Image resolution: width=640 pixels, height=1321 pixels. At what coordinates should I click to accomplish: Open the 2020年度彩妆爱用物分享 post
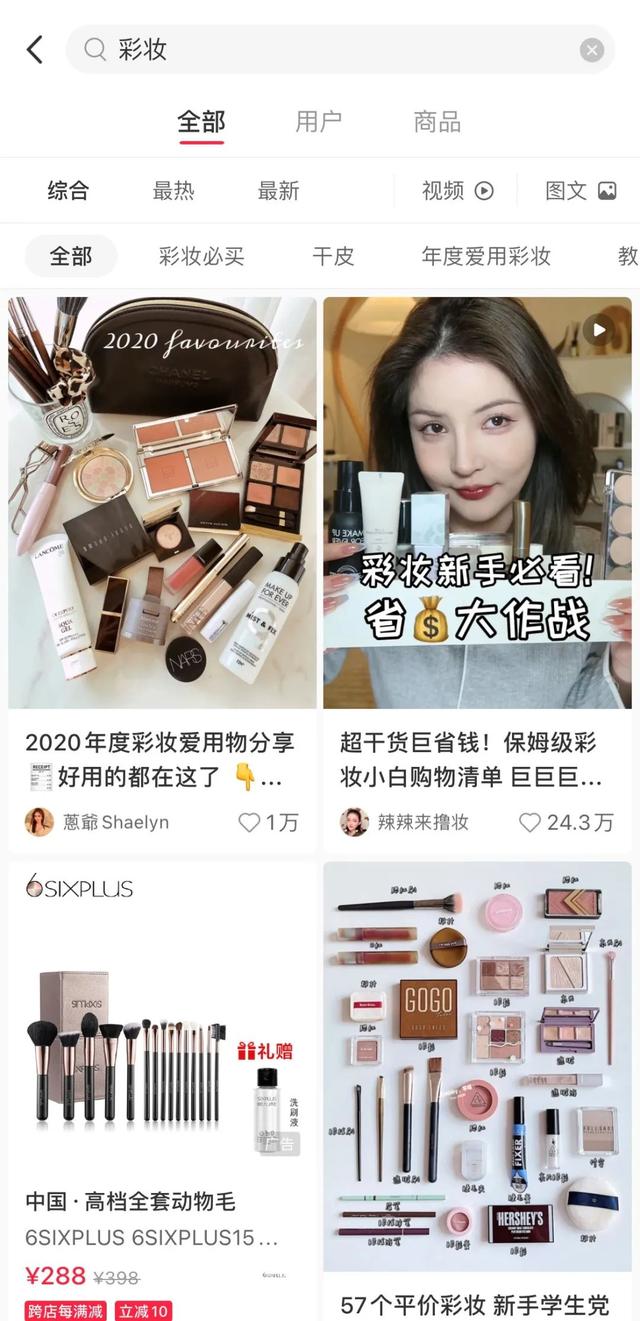[x=162, y=500]
